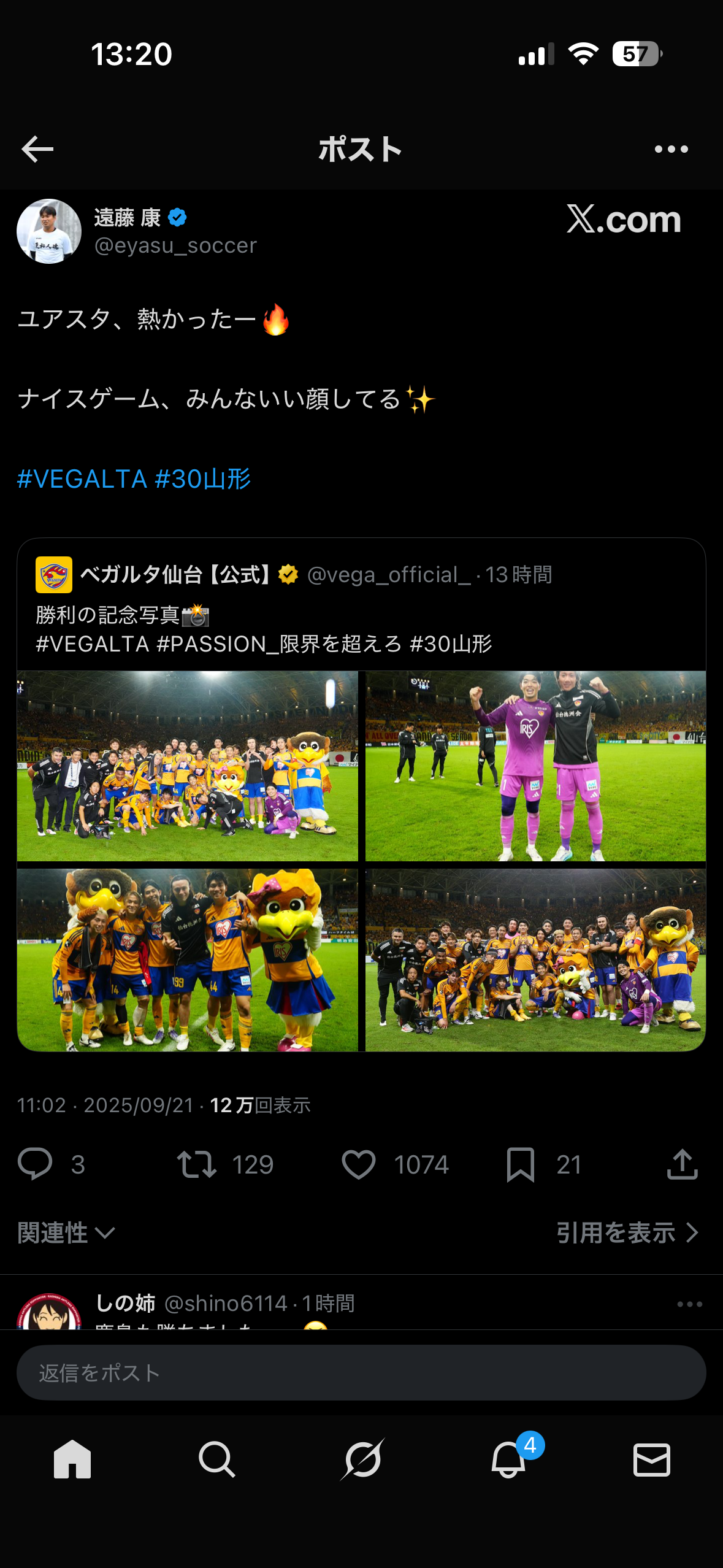Viewport: 723px width, 1568px height.
Task: Like the post with 1074 likes
Action: [x=359, y=1164]
